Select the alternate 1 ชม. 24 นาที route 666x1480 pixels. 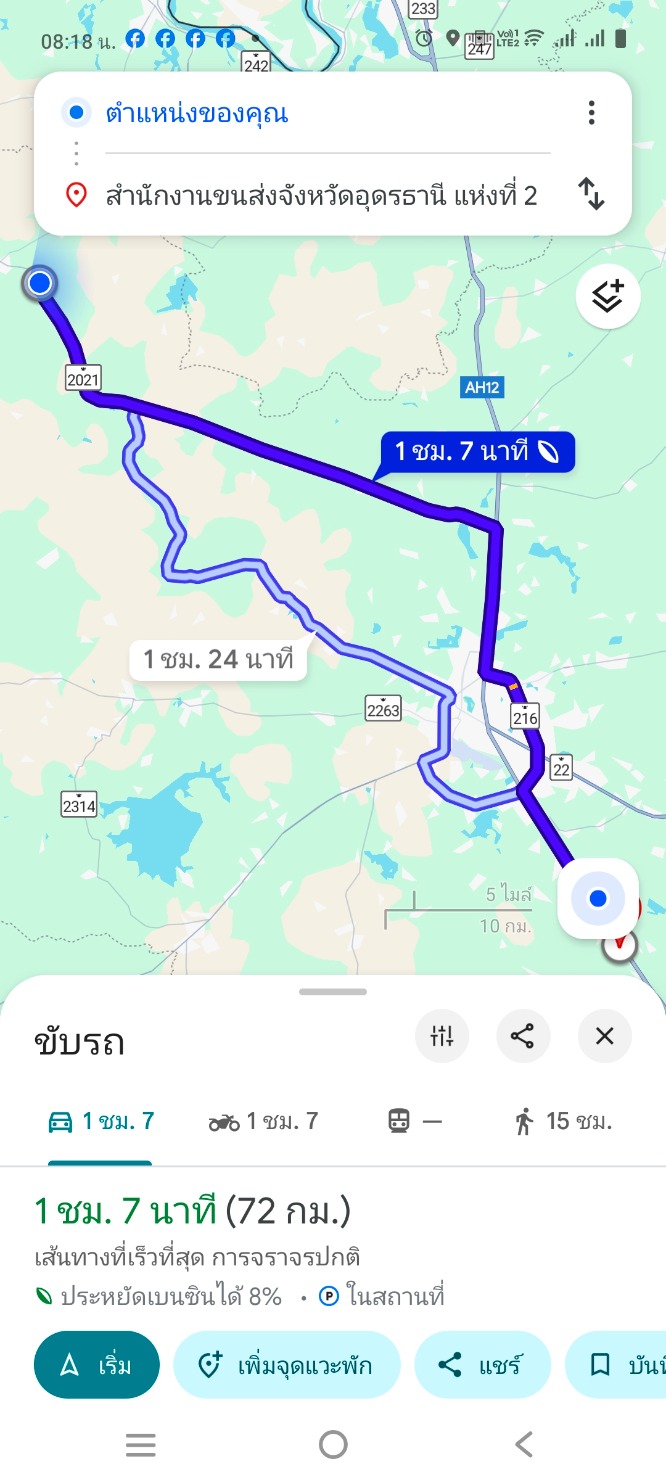218,660
